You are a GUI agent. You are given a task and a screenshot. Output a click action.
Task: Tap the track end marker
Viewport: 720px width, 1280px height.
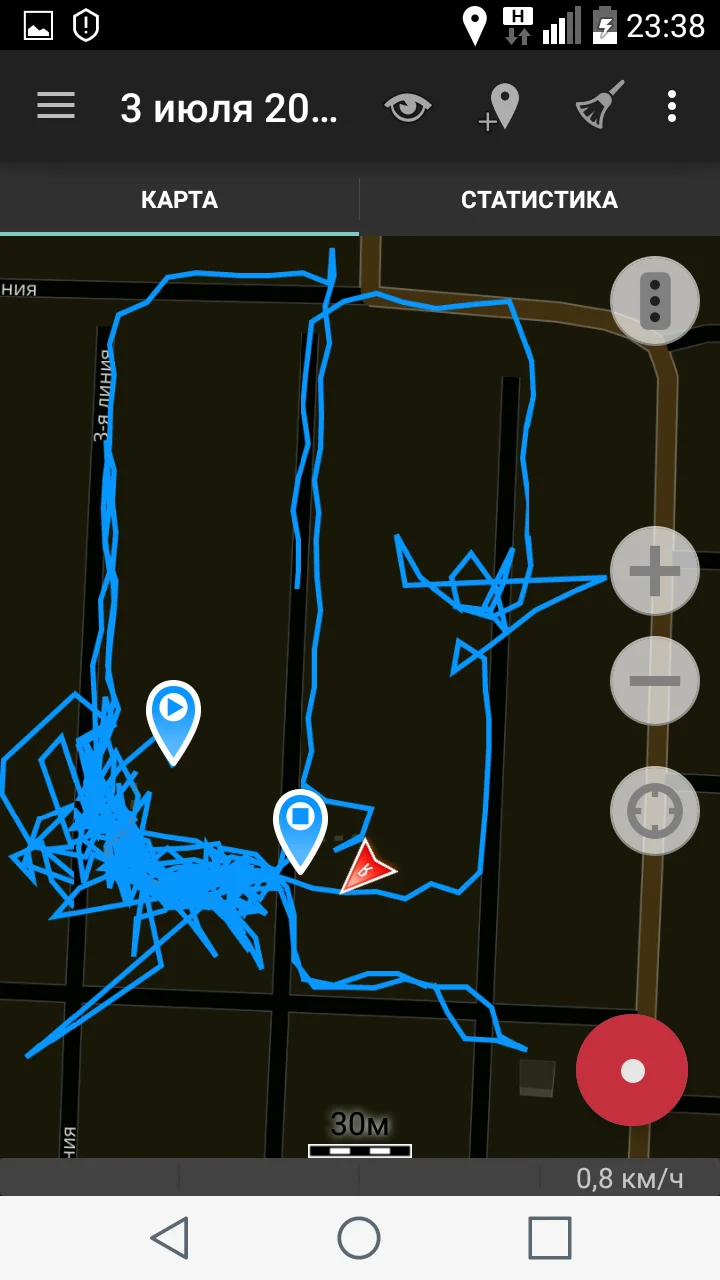pyautogui.click(x=300, y=820)
